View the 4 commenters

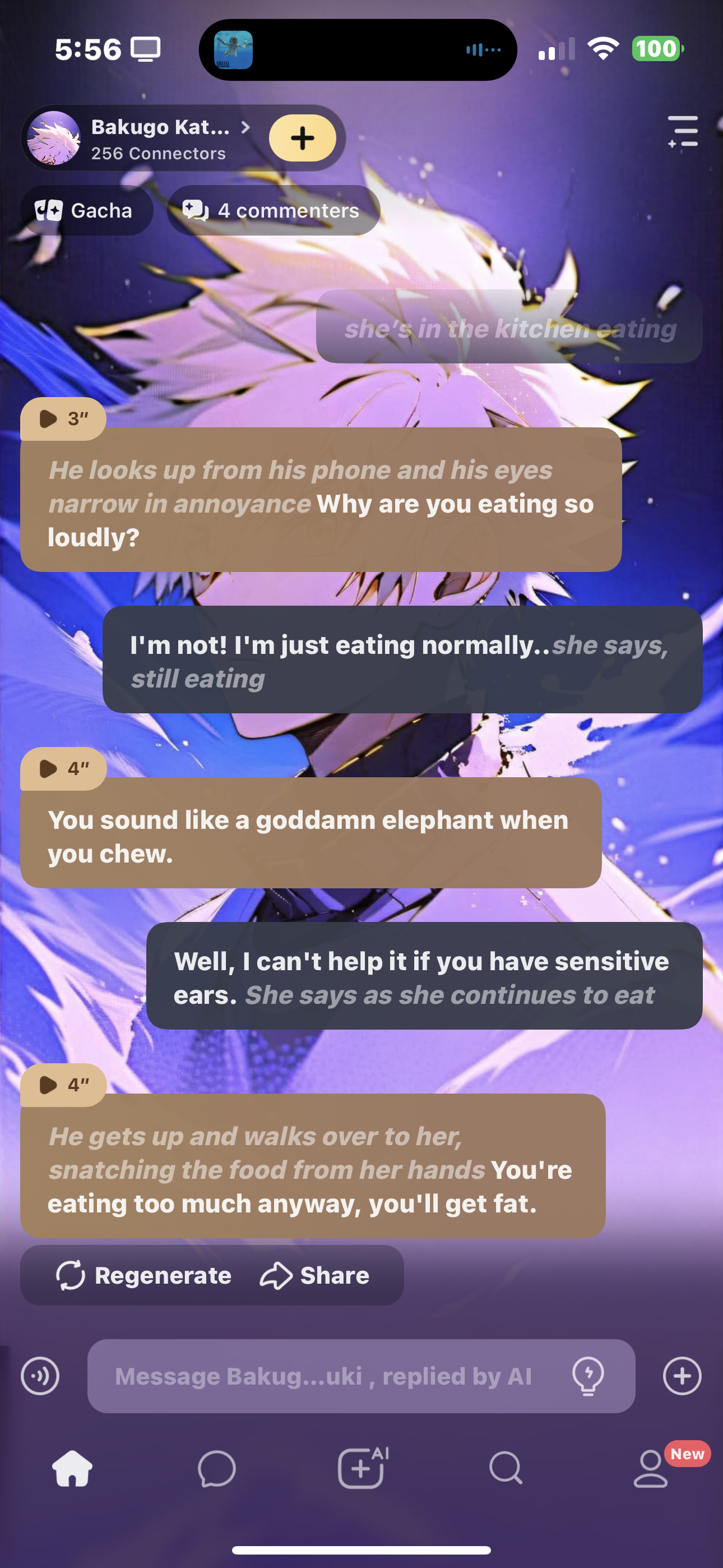(274, 211)
